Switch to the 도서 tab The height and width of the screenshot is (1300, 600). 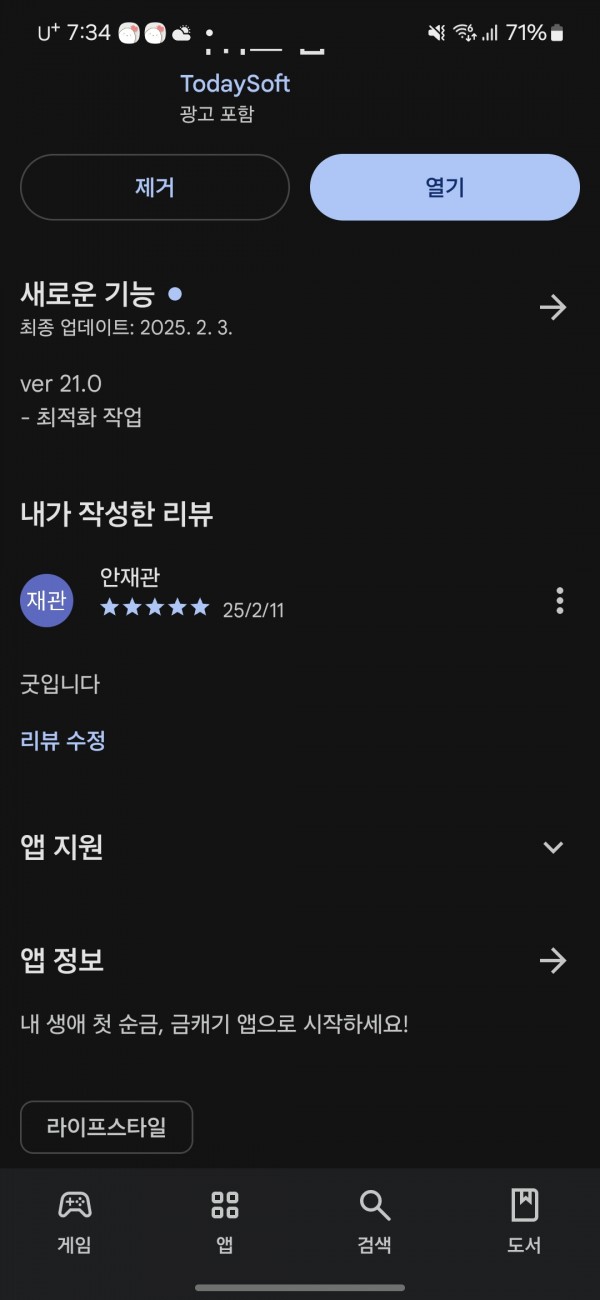tap(525, 1221)
